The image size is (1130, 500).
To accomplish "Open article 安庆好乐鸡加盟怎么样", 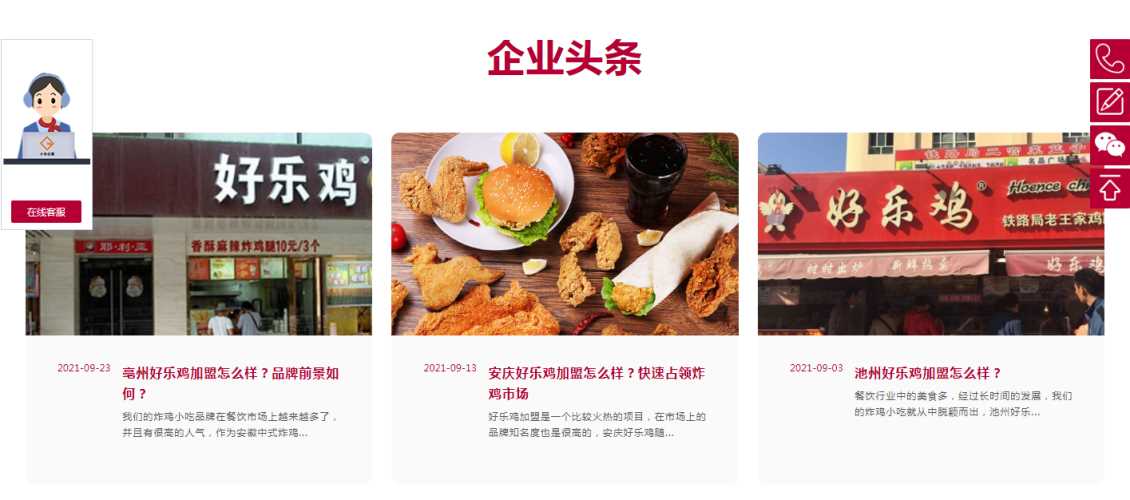I will pyautogui.click(x=596, y=382).
